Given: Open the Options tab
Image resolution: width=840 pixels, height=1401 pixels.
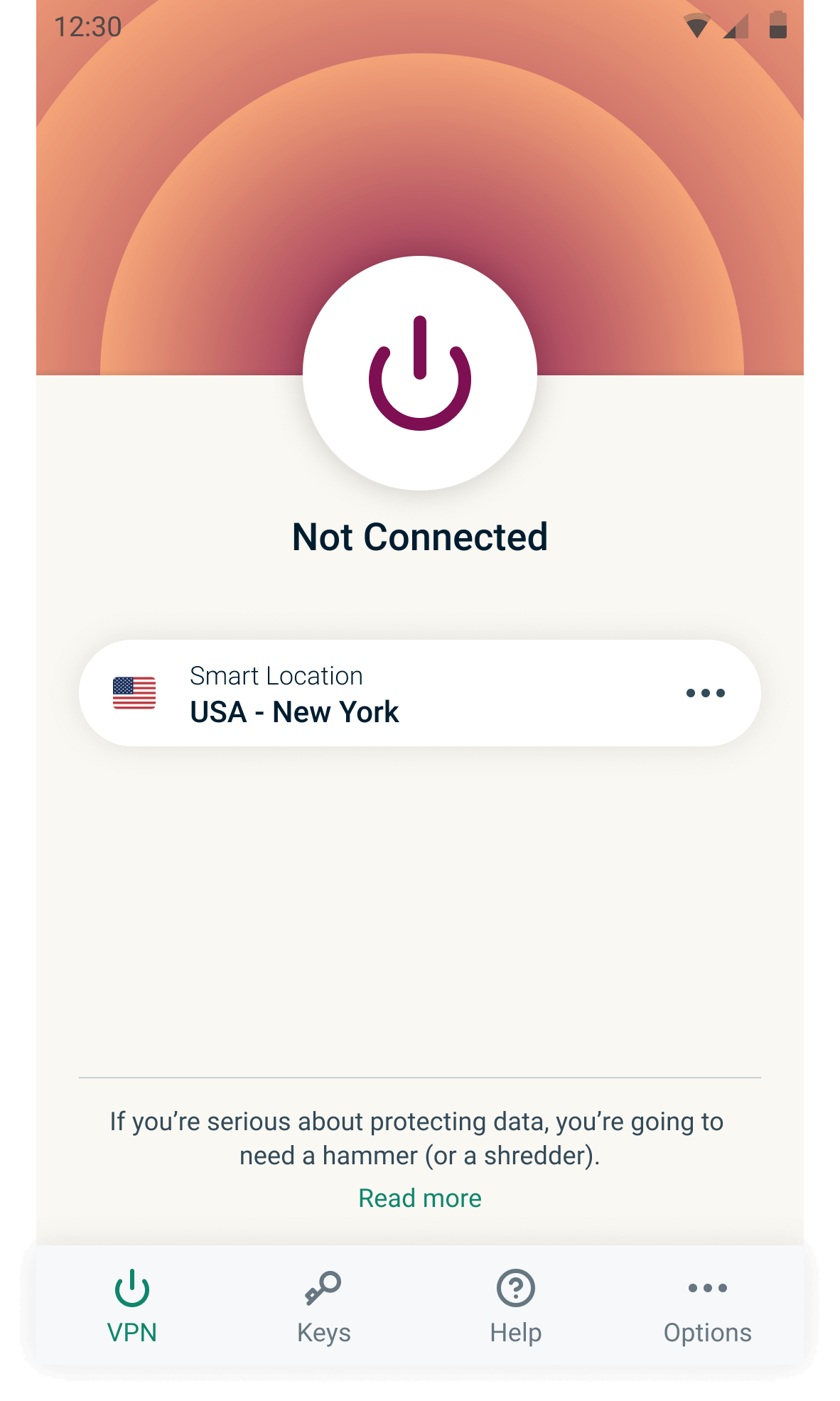Looking at the screenshot, I should click(707, 1306).
